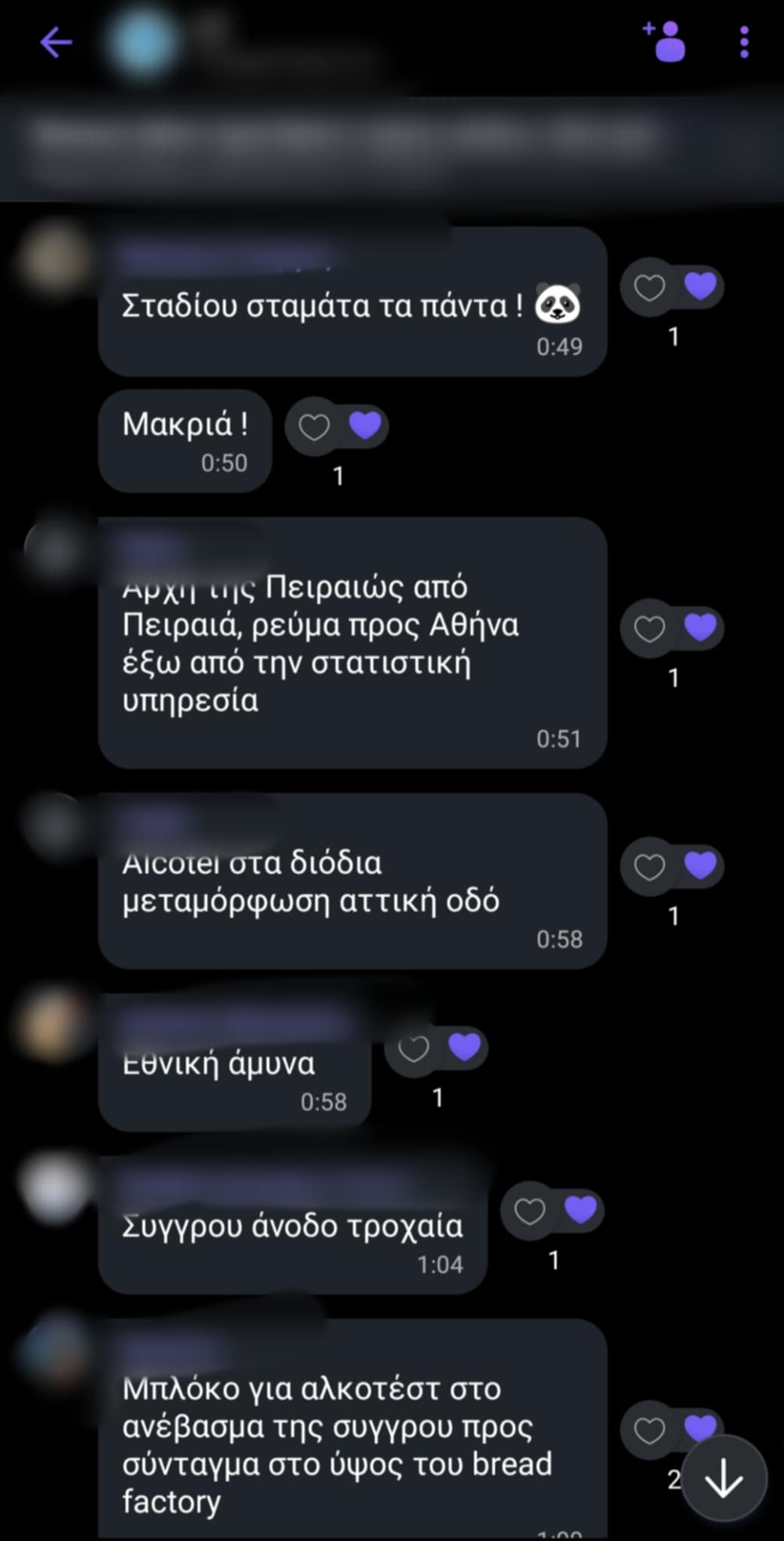Jump to latest messages with down arrow
Viewport: 784px width, 1541px height.
(x=723, y=1480)
